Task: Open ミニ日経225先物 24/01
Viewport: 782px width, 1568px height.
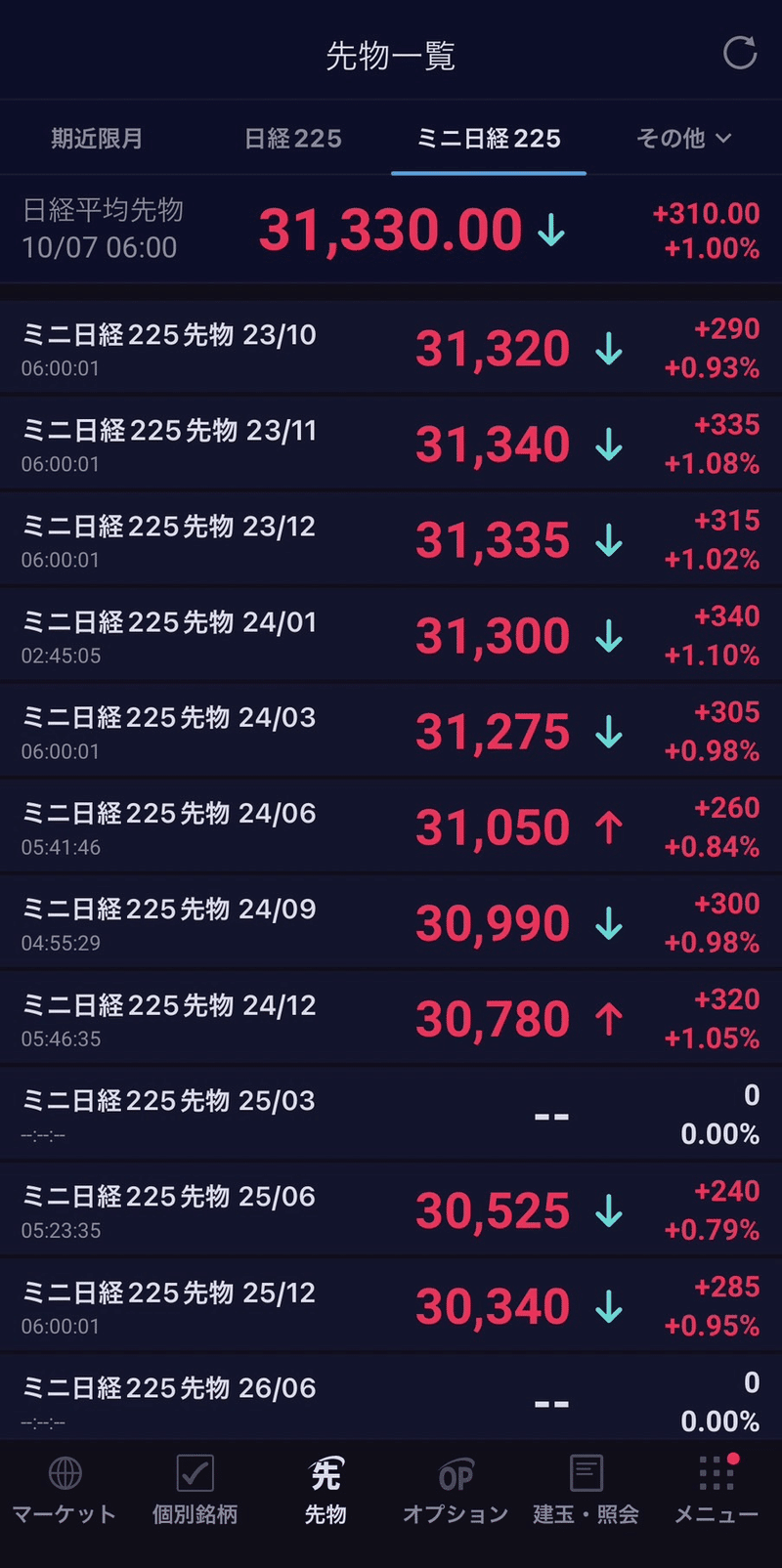Action: pos(391,635)
